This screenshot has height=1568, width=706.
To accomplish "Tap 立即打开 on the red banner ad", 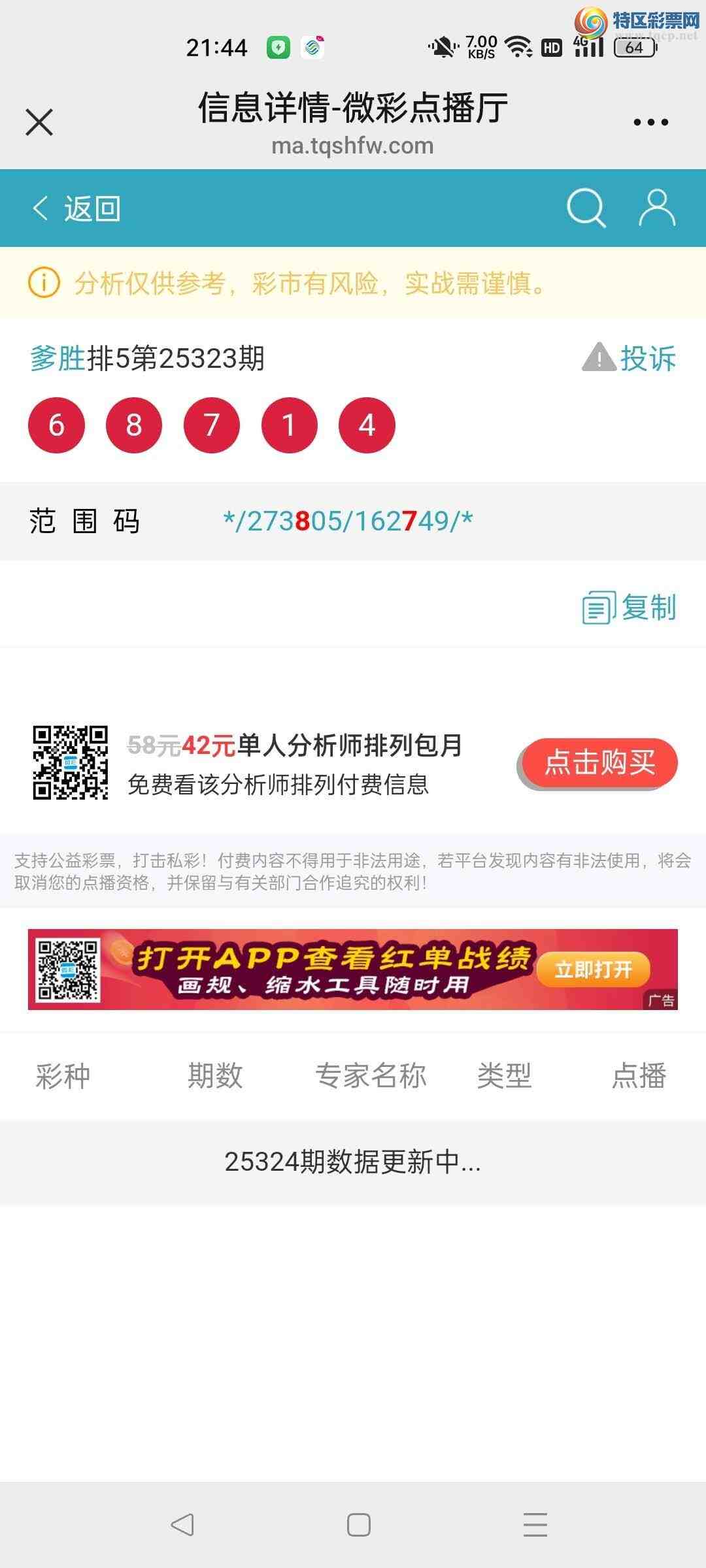I will (592, 970).
